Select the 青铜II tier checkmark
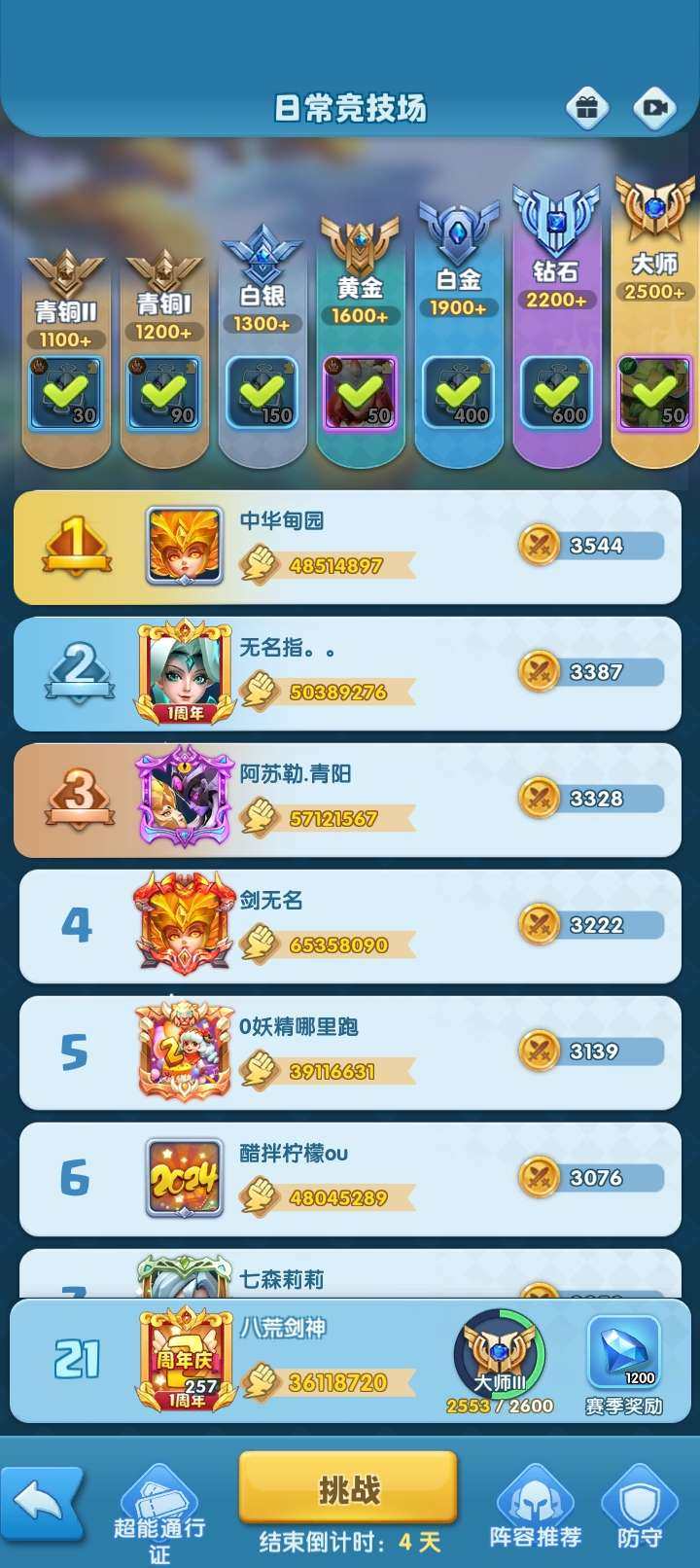Screen dimensions: 700x1568 pyautogui.click(x=63, y=394)
